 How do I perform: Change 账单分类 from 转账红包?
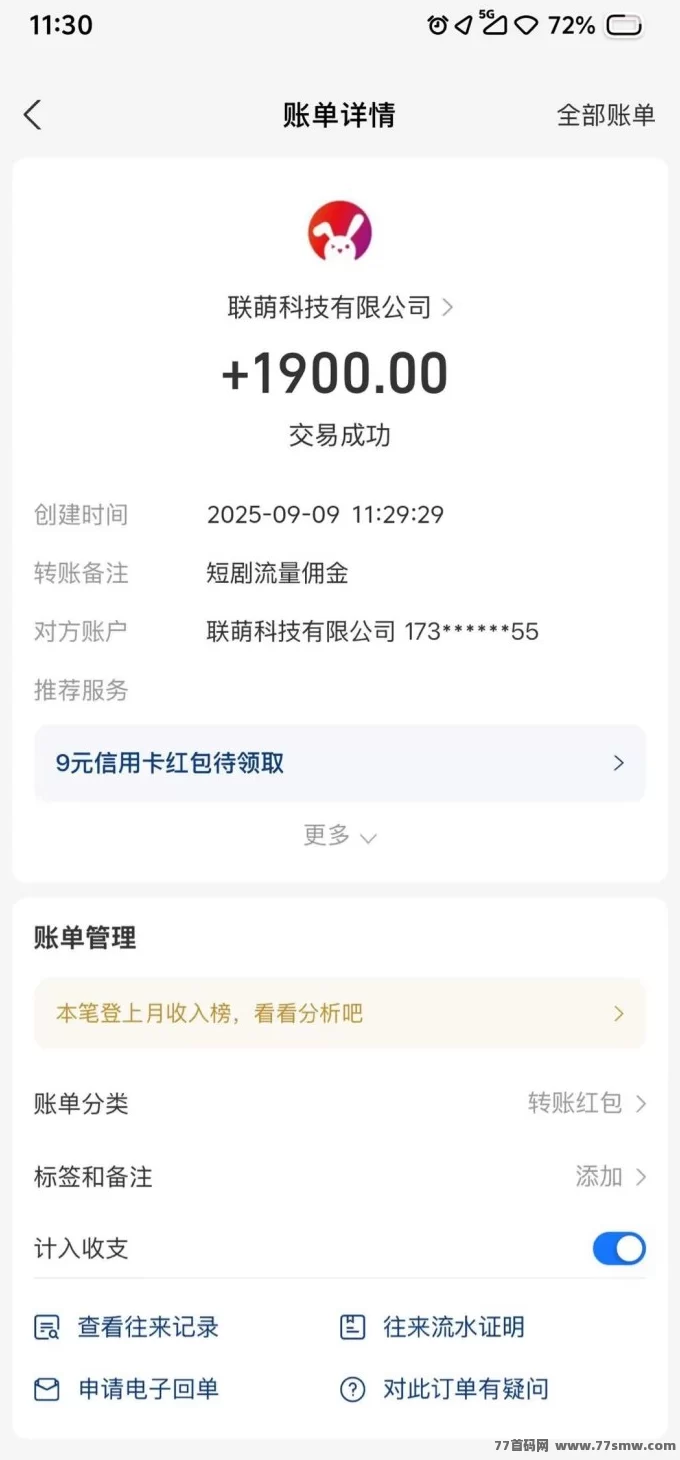586,1103
